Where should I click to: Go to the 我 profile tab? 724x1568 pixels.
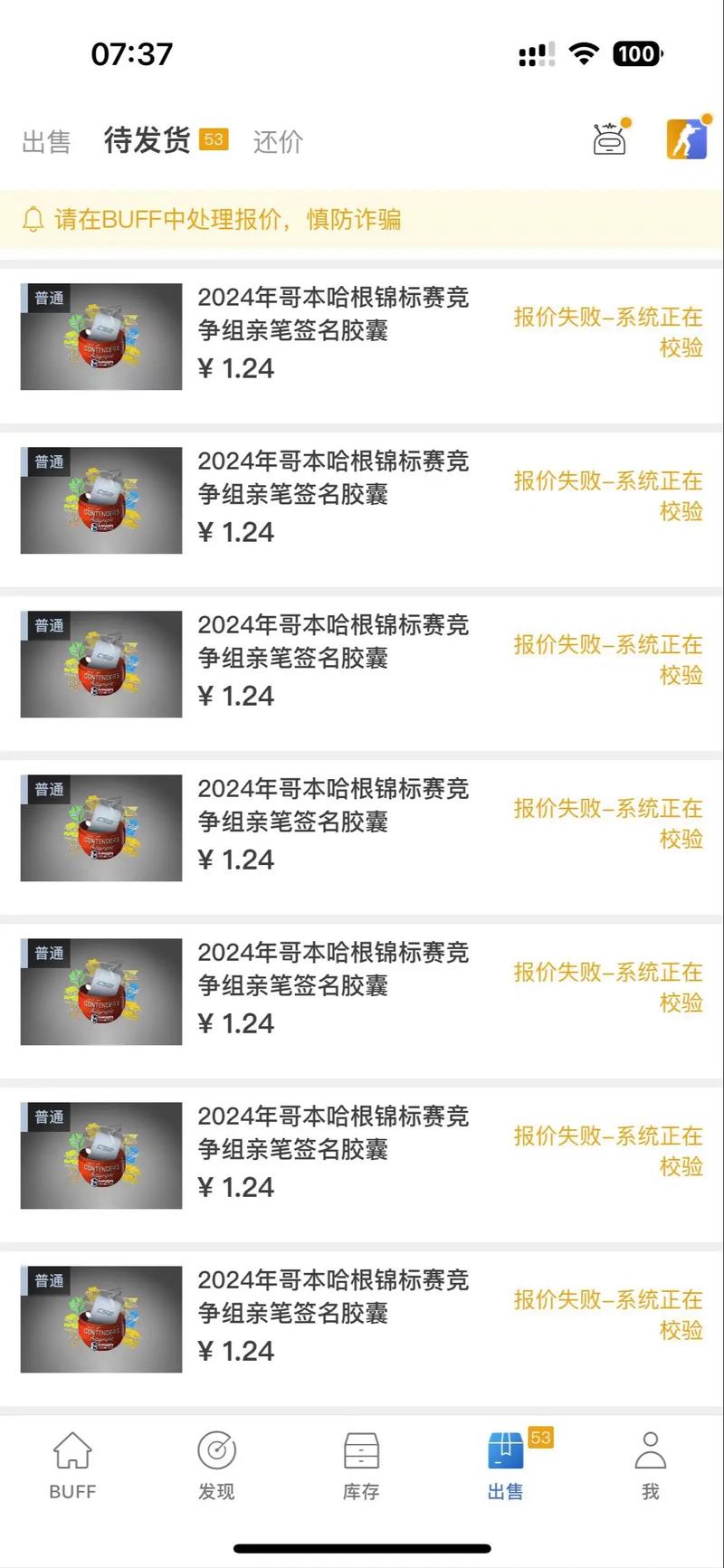pyautogui.click(x=650, y=1466)
